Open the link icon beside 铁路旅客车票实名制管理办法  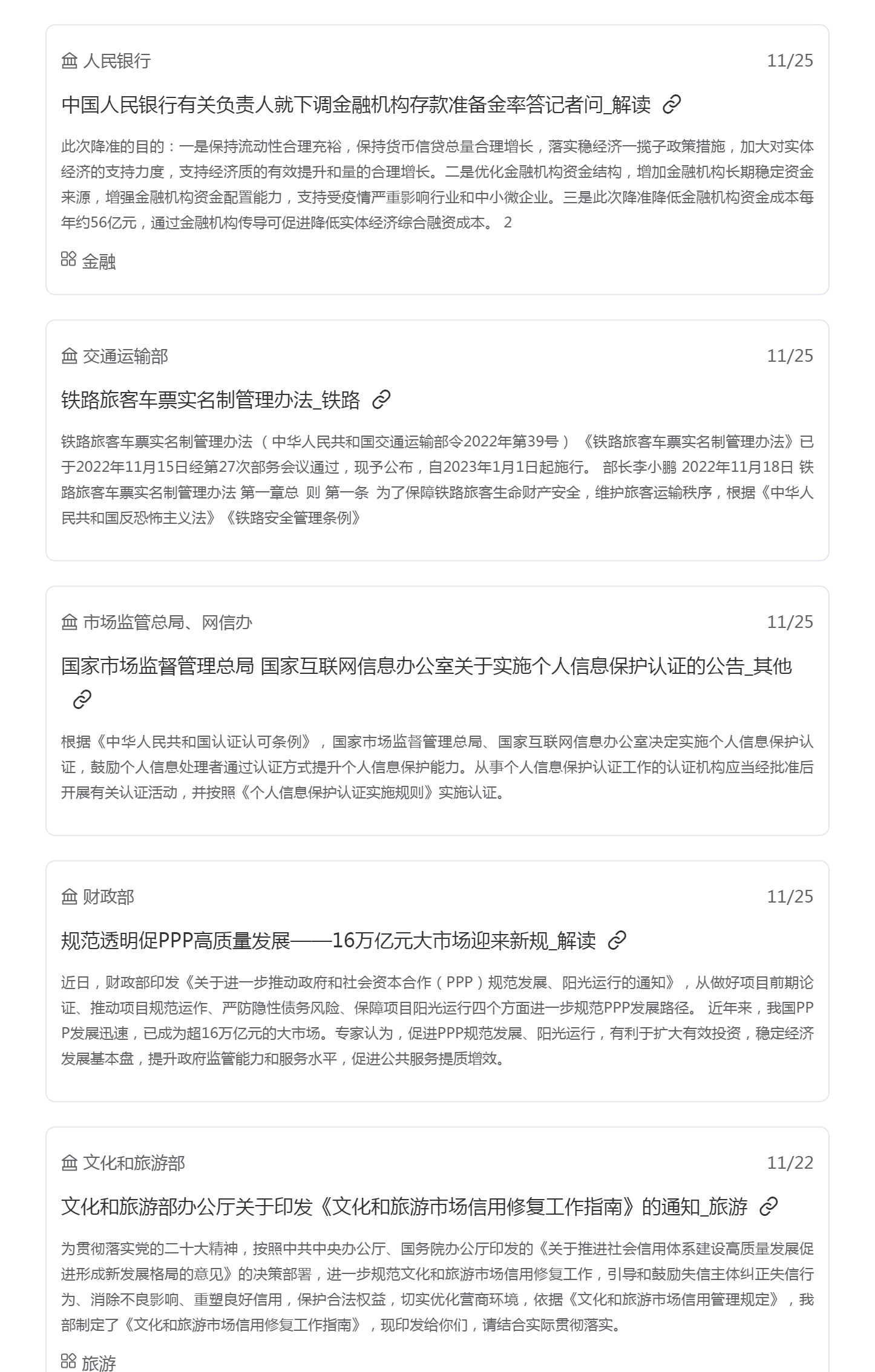coord(381,400)
